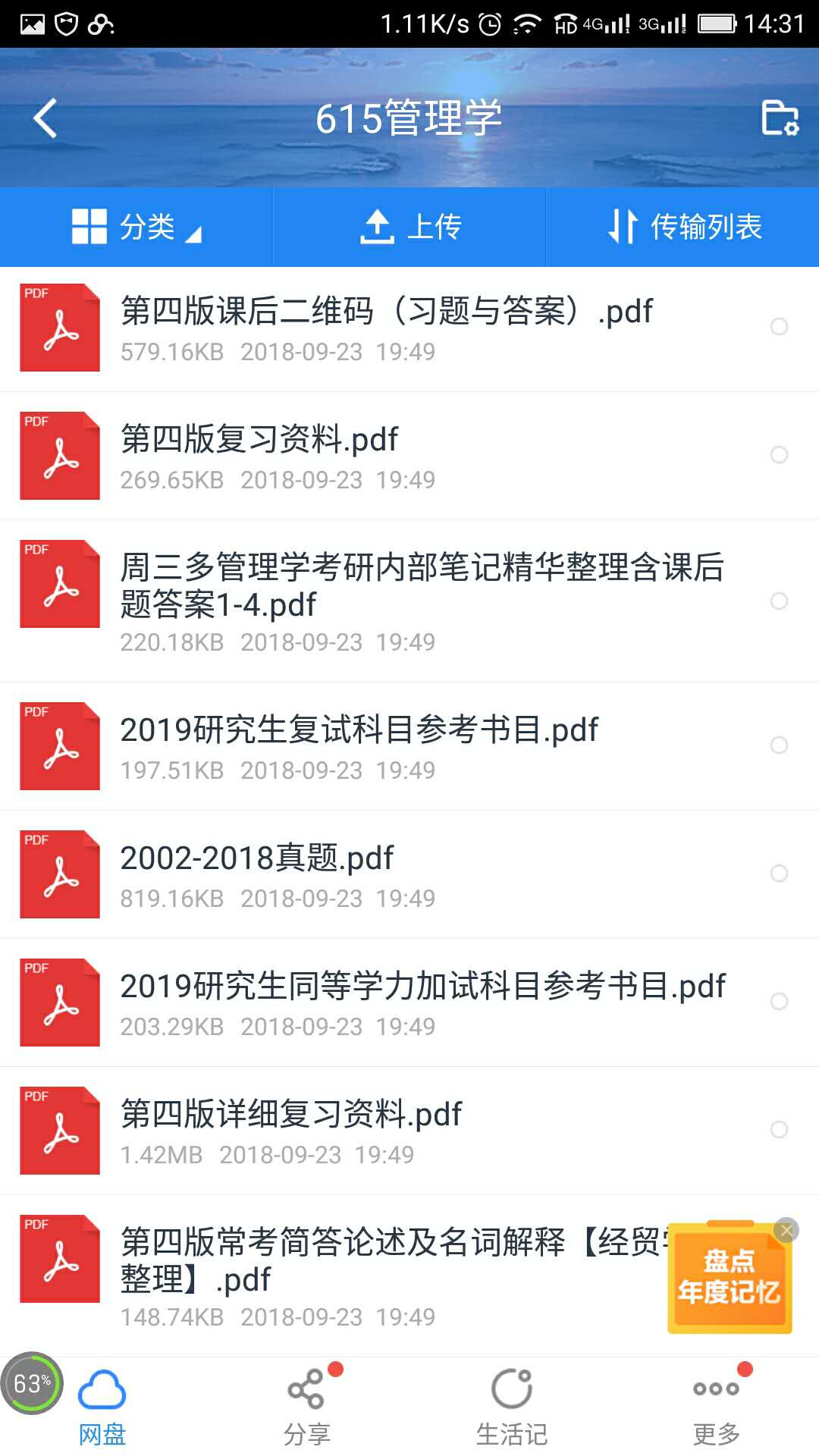Select checkbox for 2019研究生复试科目参考书目.pdf

pos(779,745)
